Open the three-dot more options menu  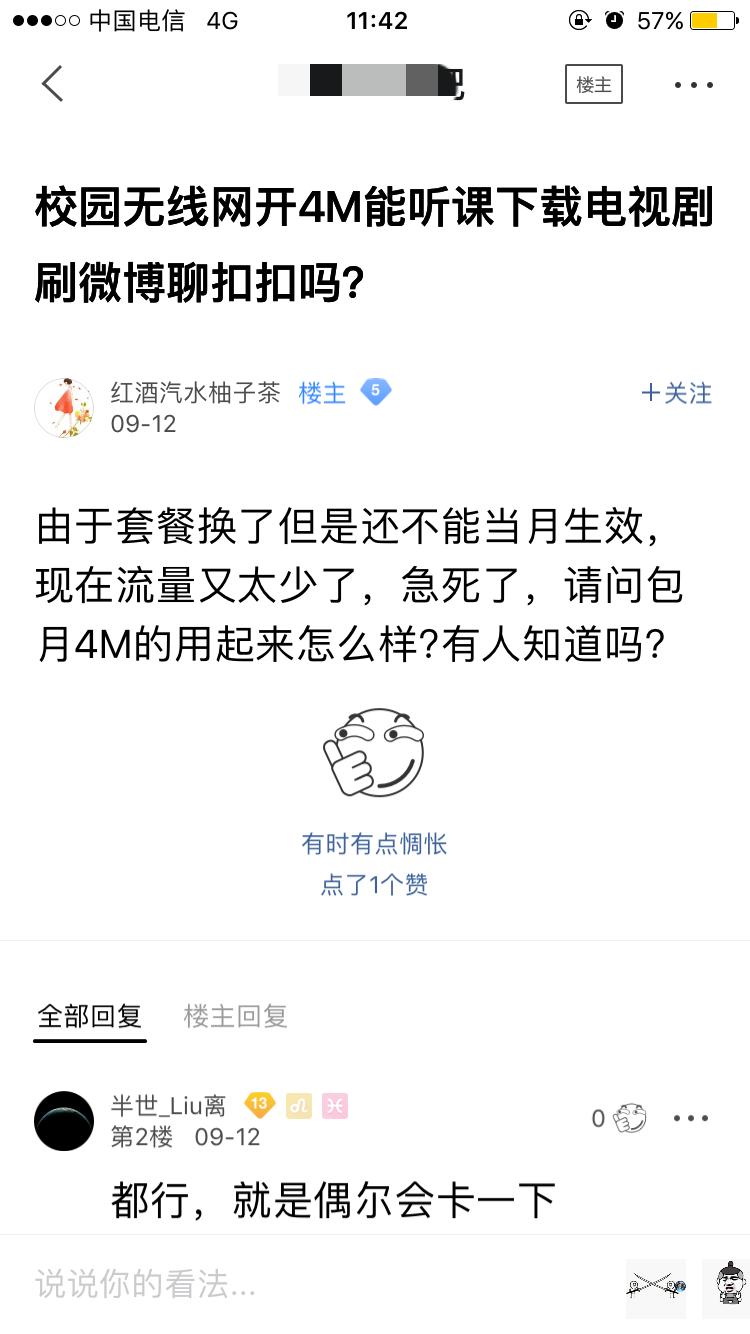coord(692,85)
